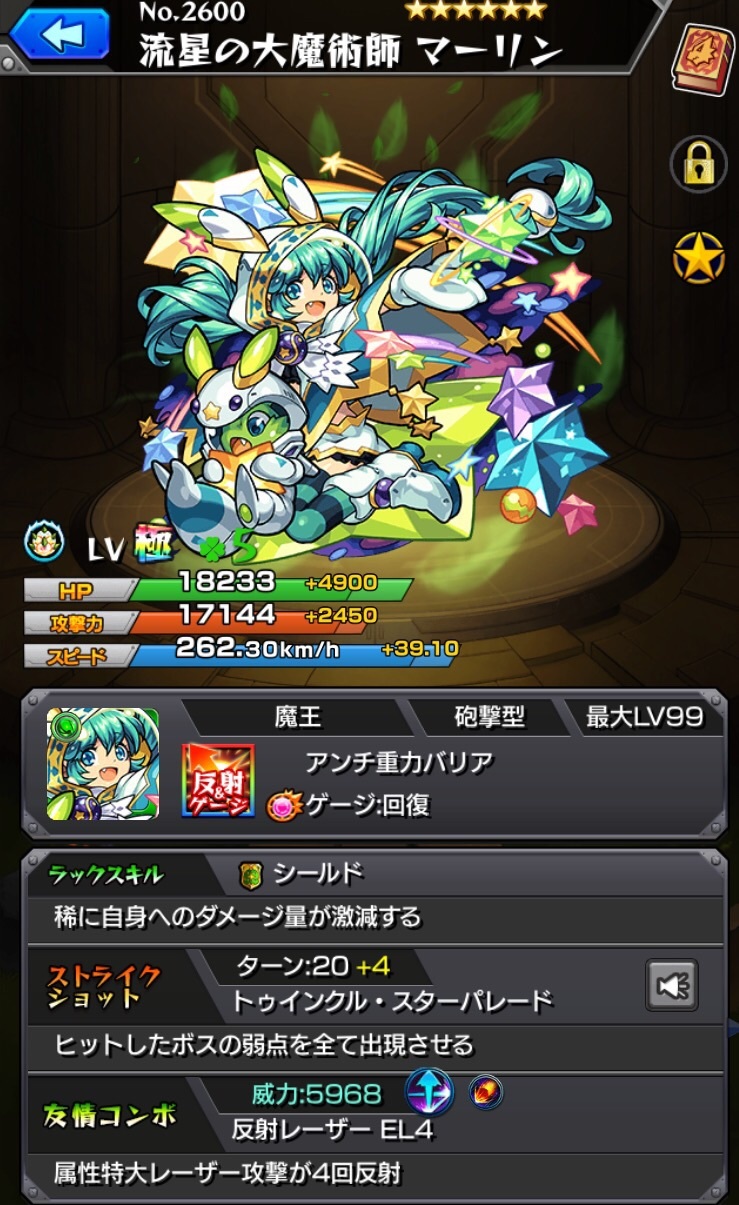This screenshot has width=739, height=1205.
Task: Go back with the blue arrow button
Action: 59,35
